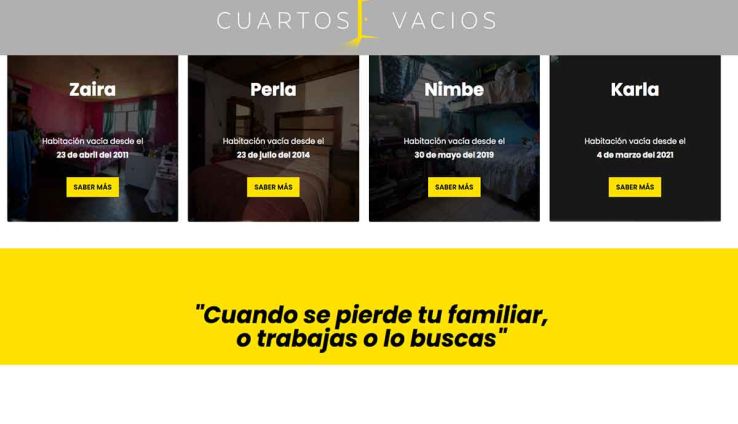Tap Saber Más under Zaira
This screenshot has height=424, width=738.
pyautogui.click(x=92, y=187)
